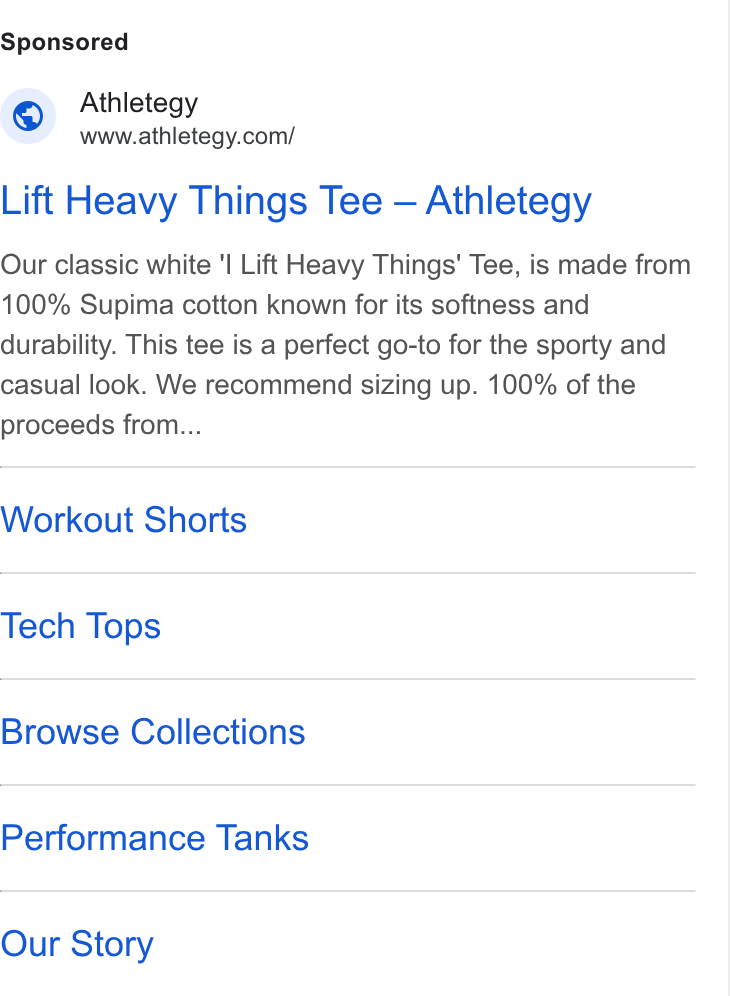This screenshot has height=996, width=730.
Task: Tap the www.athletegy.com site address
Action: [x=187, y=136]
